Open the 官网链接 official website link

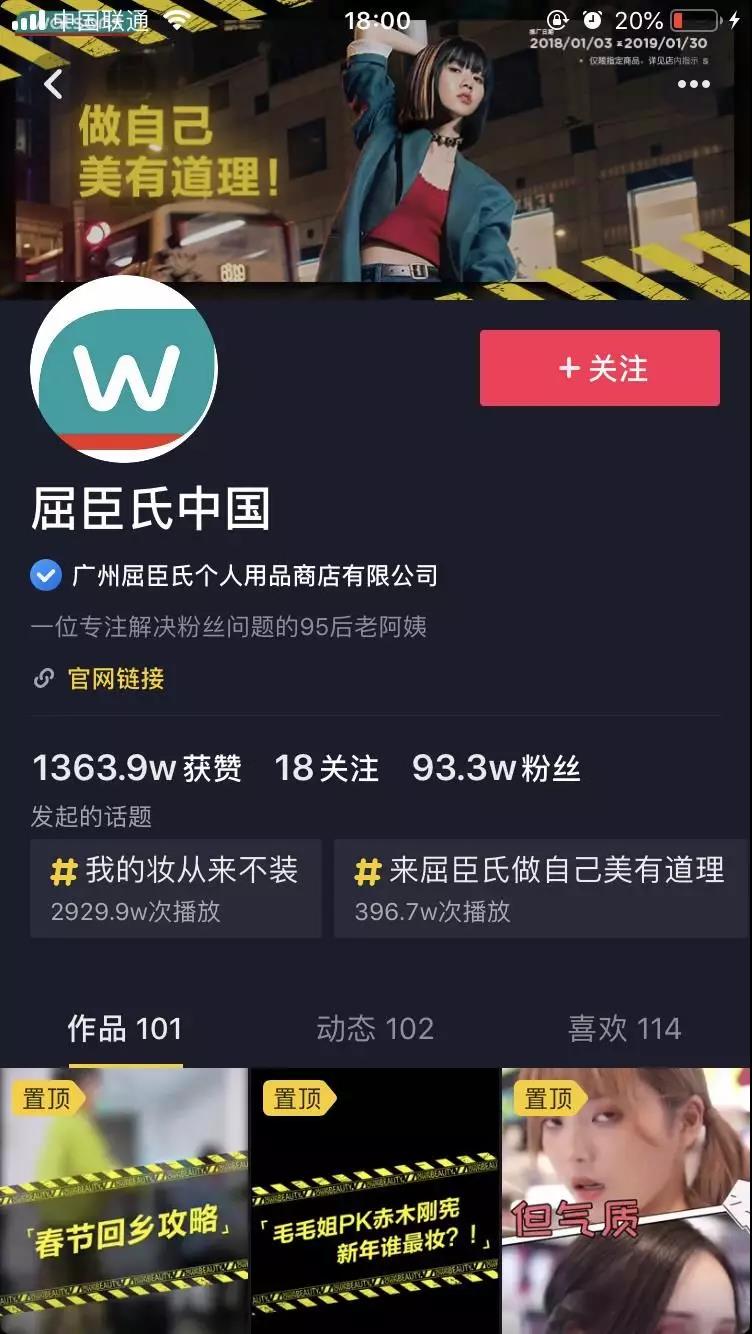[x=114, y=679]
